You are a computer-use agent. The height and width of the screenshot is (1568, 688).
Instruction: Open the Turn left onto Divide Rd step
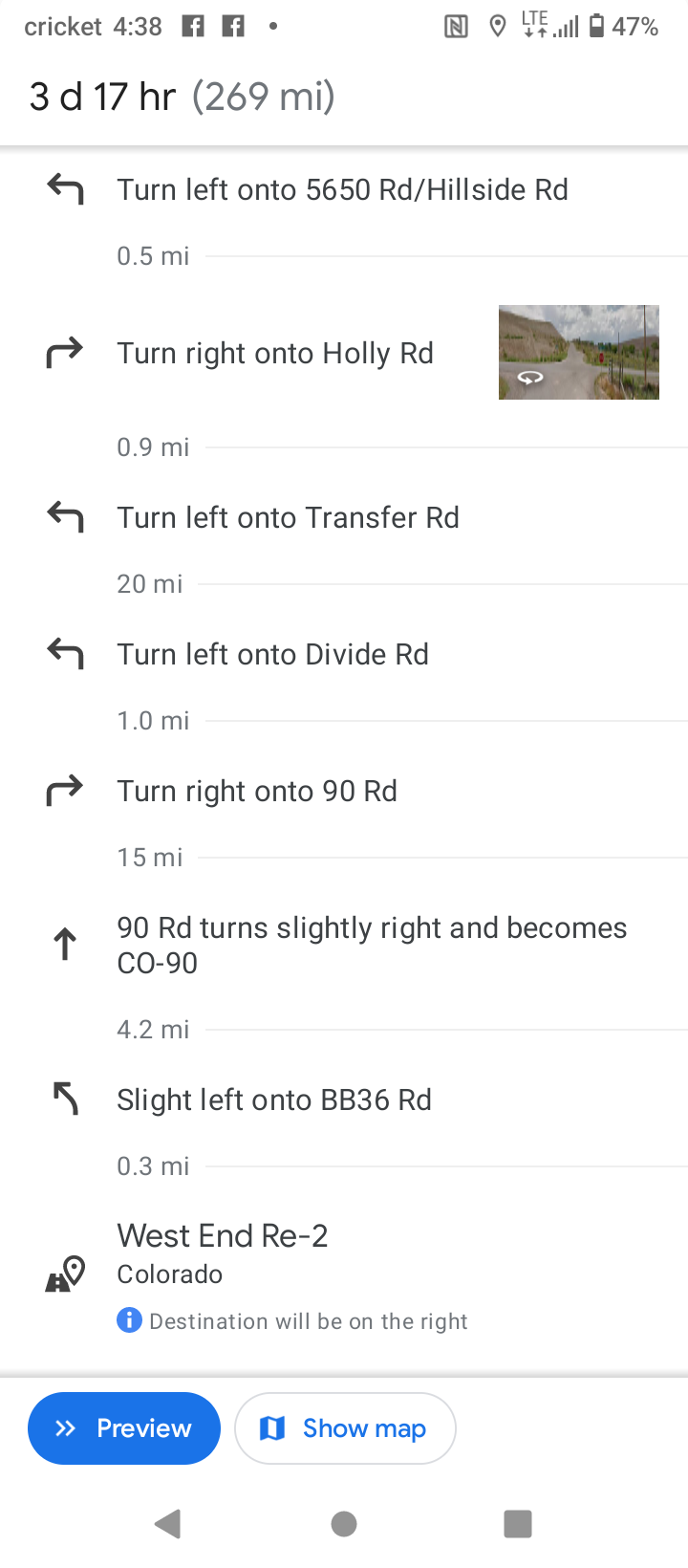click(272, 654)
